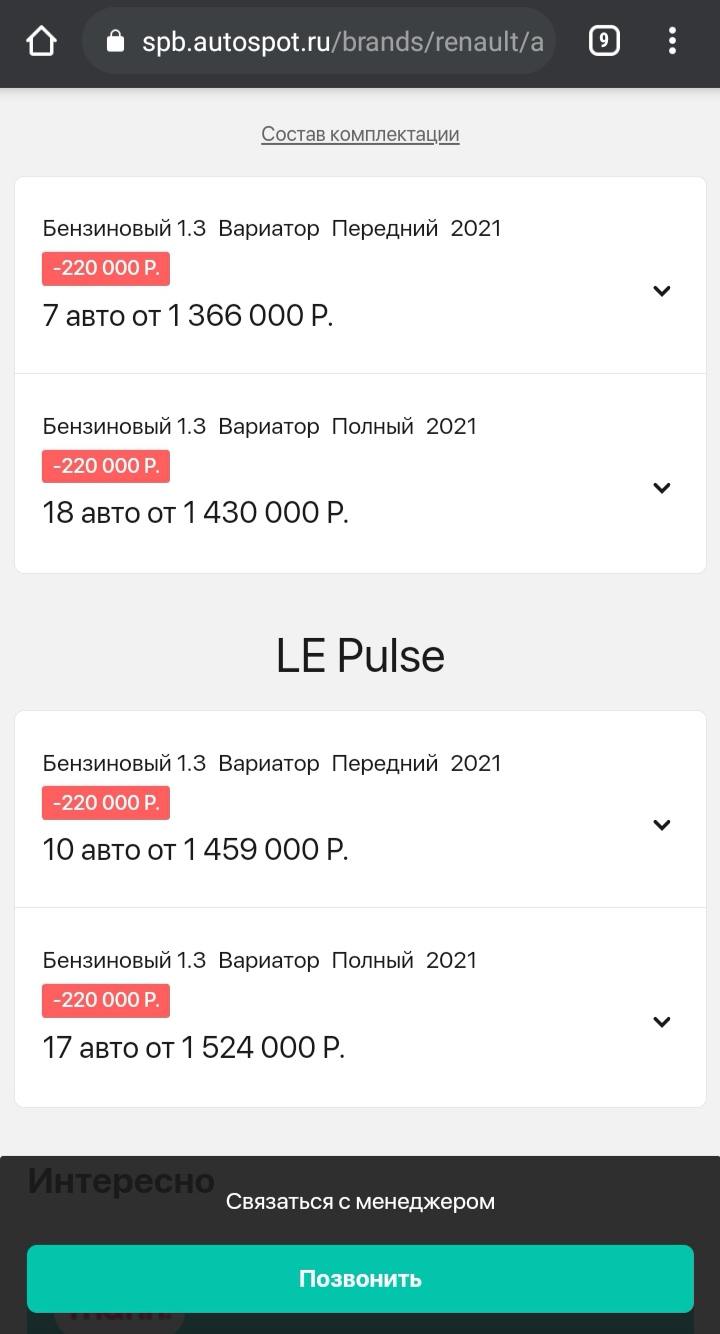Image resolution: width=720 pixels, height=1334 pixels.
Task: Expand the 10 авто от 1 459 000 Р. row
Action: (360, 810)
